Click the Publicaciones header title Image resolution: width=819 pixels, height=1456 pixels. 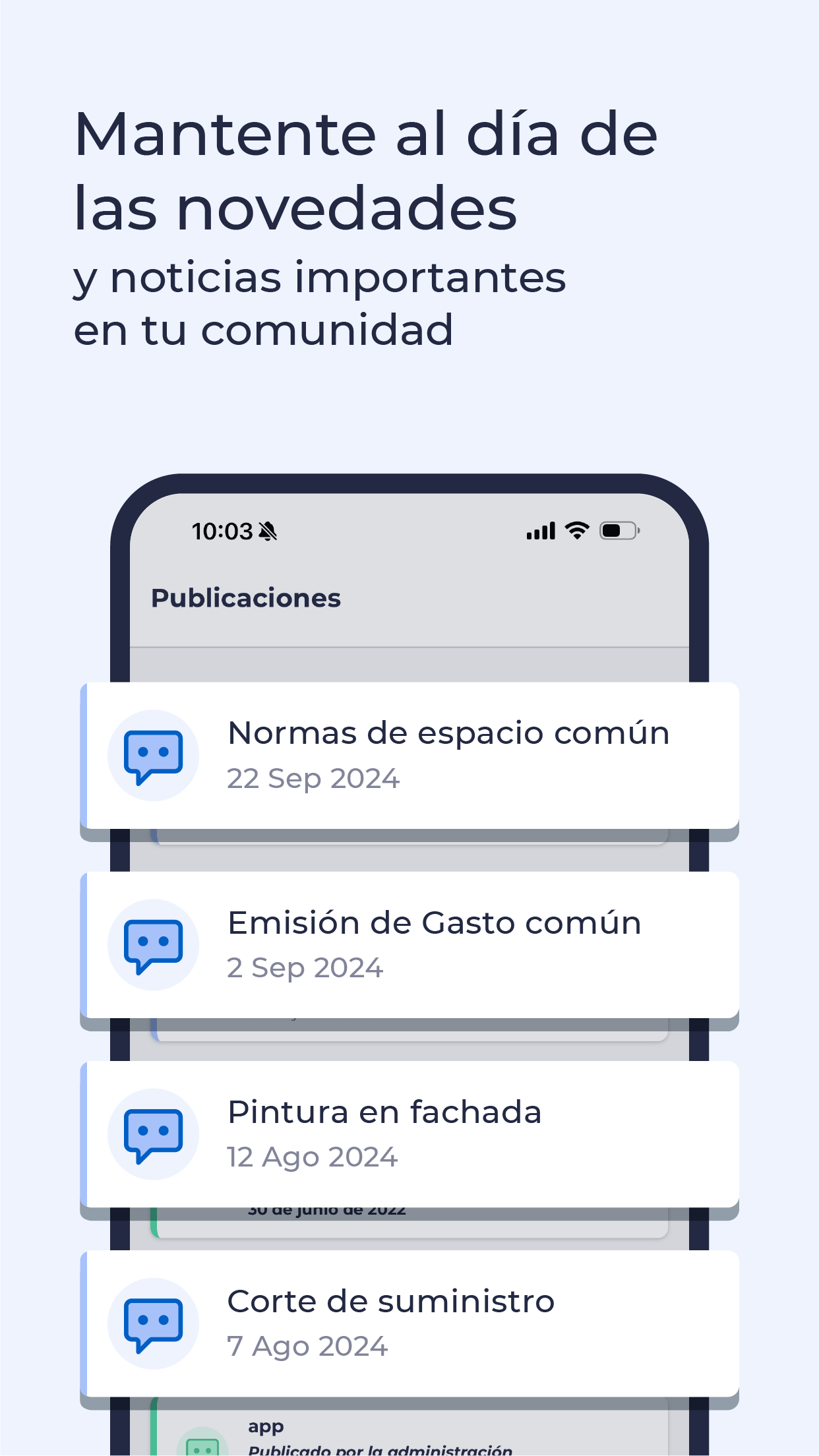pos(247,597)
